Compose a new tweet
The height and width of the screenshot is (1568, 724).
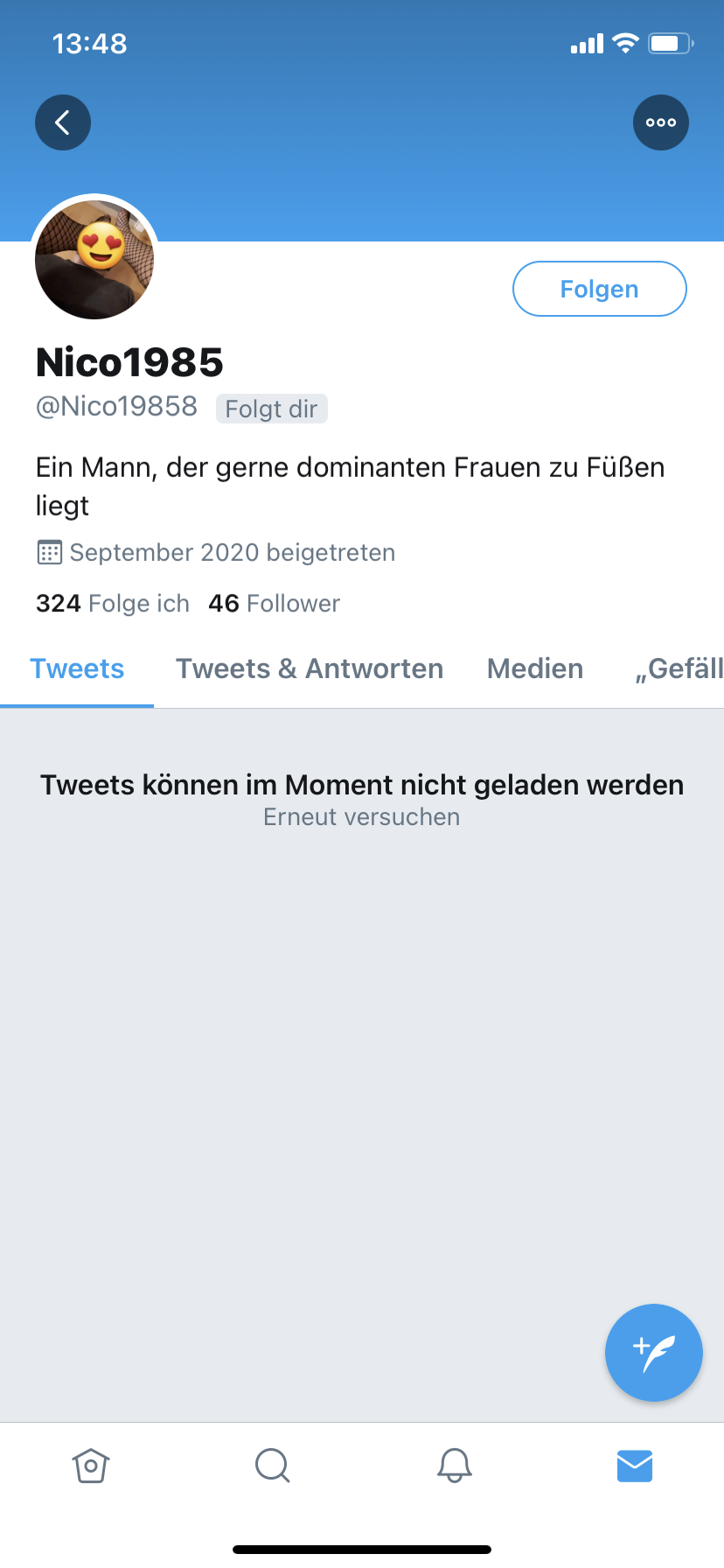pyautogui.click(x=653, y=1353)
